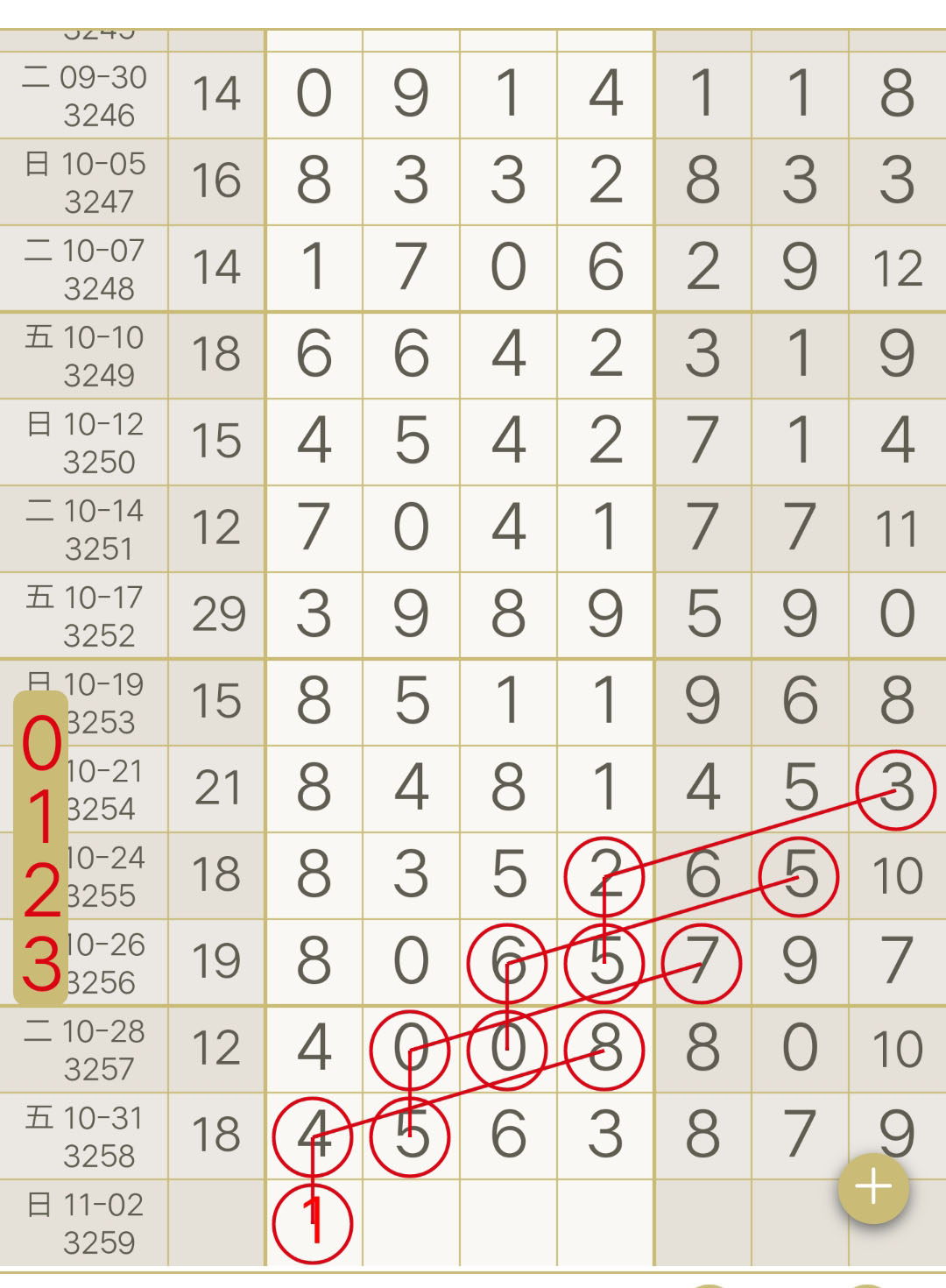Choose digit 1 in the side panel
The width and height of the screenshot is (946, 1288).
41,817
